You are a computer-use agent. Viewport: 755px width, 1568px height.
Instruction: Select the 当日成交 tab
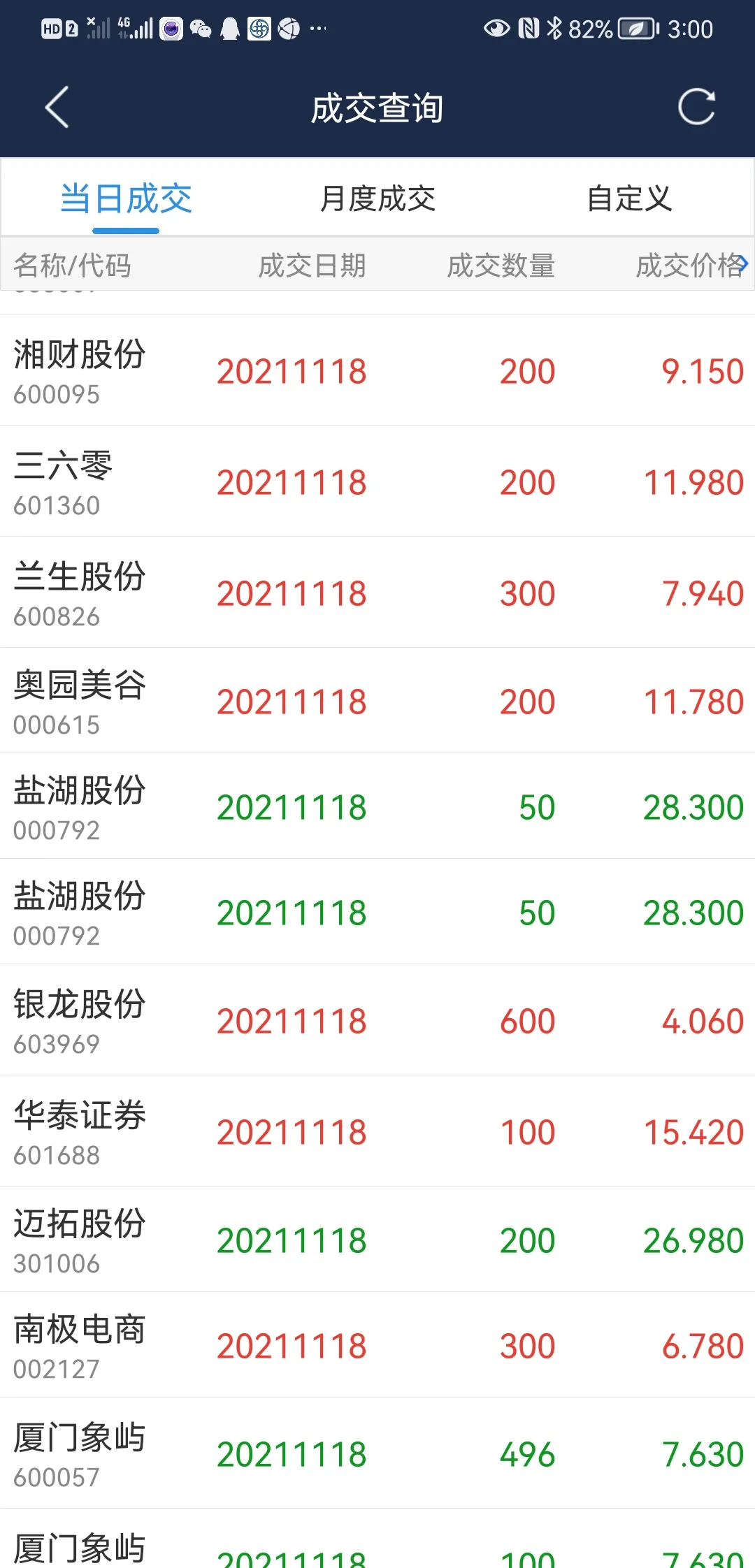(x=126, y=198)
